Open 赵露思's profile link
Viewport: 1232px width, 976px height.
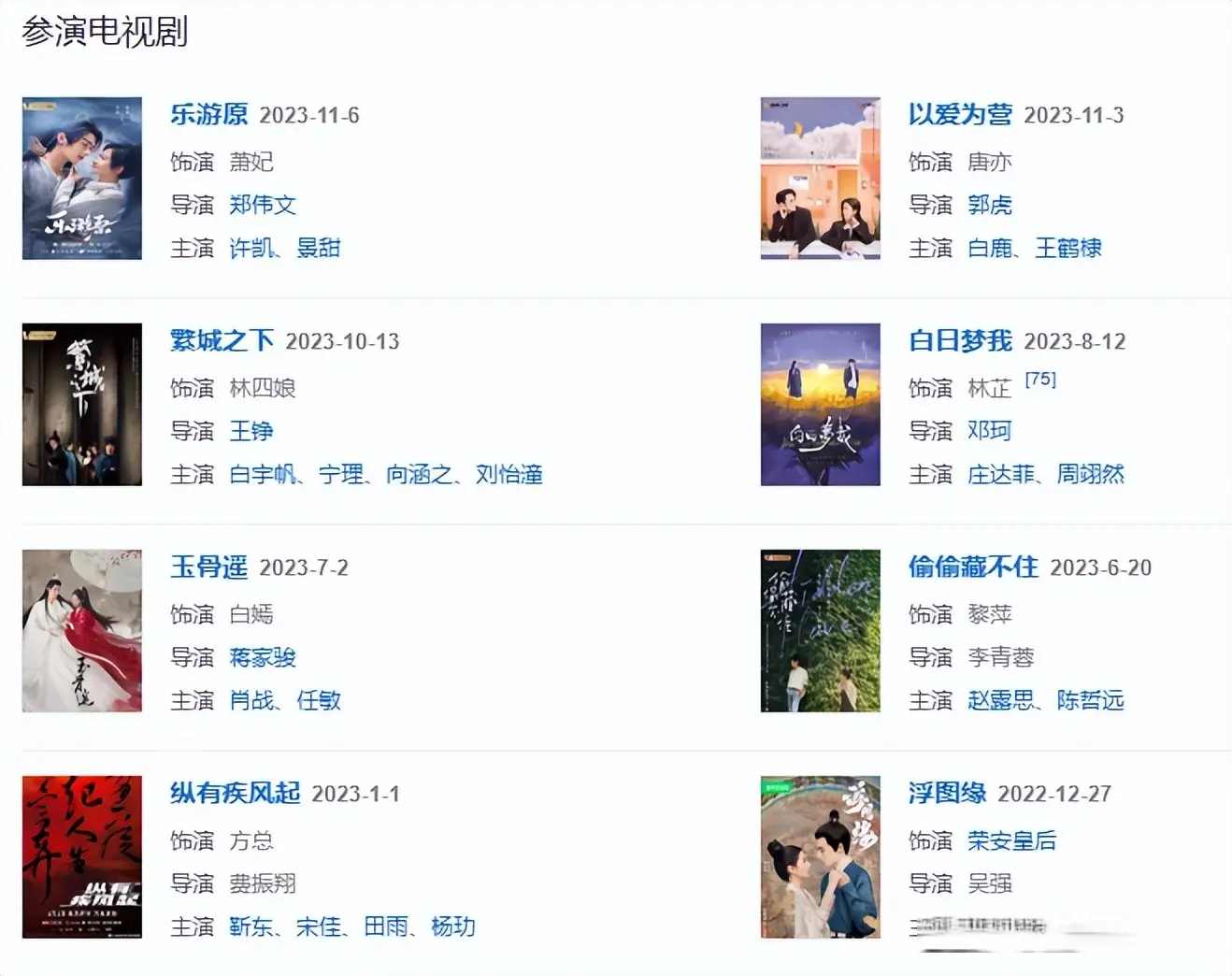coord(1001,700)
